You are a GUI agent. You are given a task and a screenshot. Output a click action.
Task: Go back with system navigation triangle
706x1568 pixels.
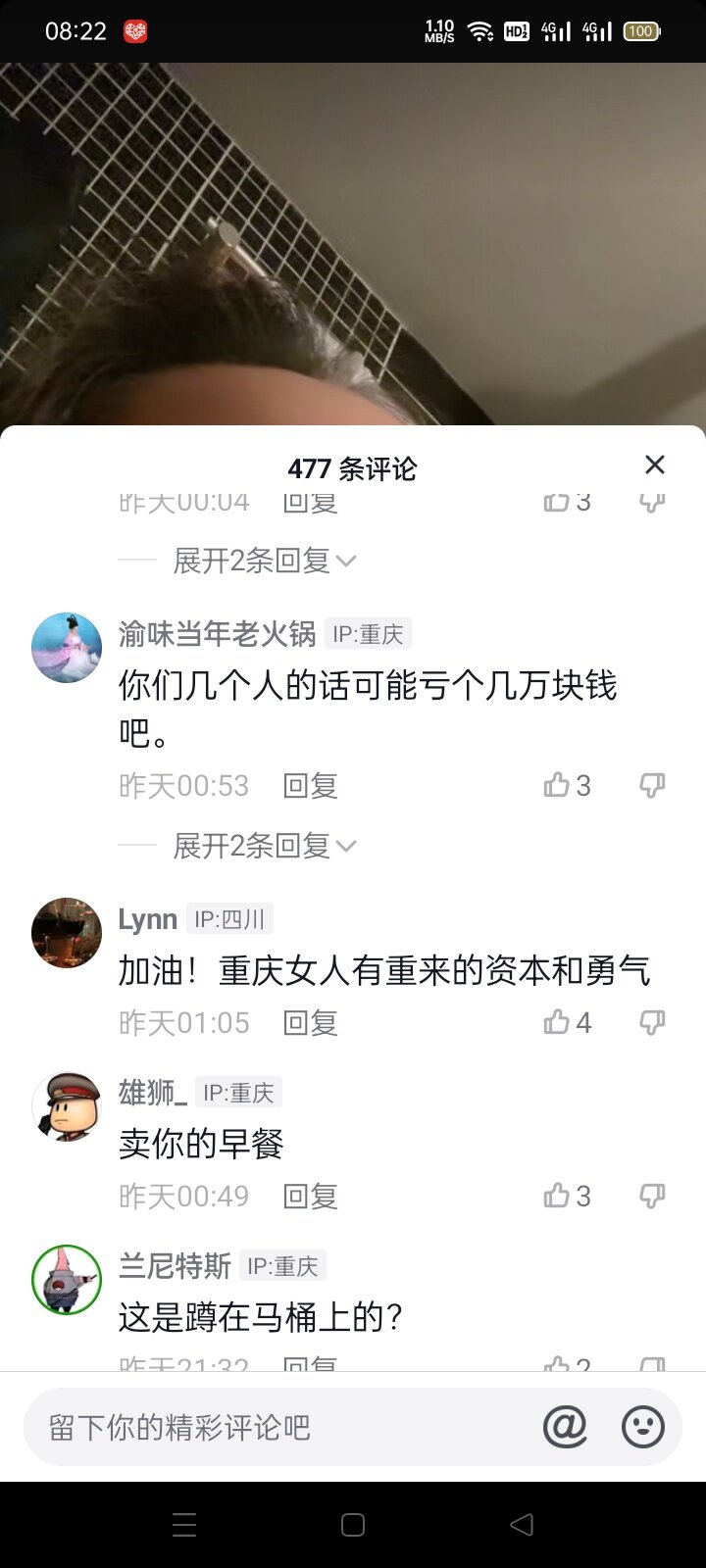522,1524
